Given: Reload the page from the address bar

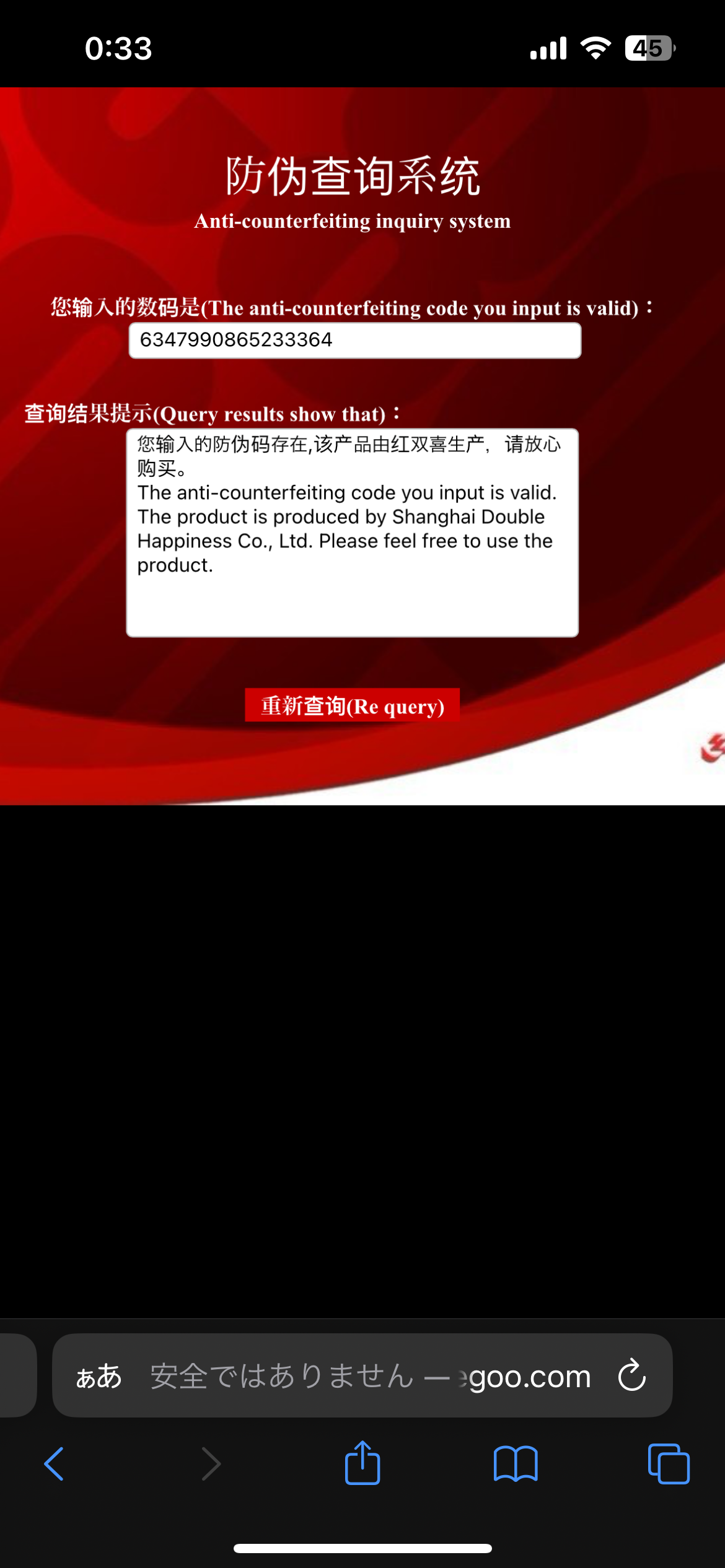Looking at the screenshot, I should [x=631, y=1375].
